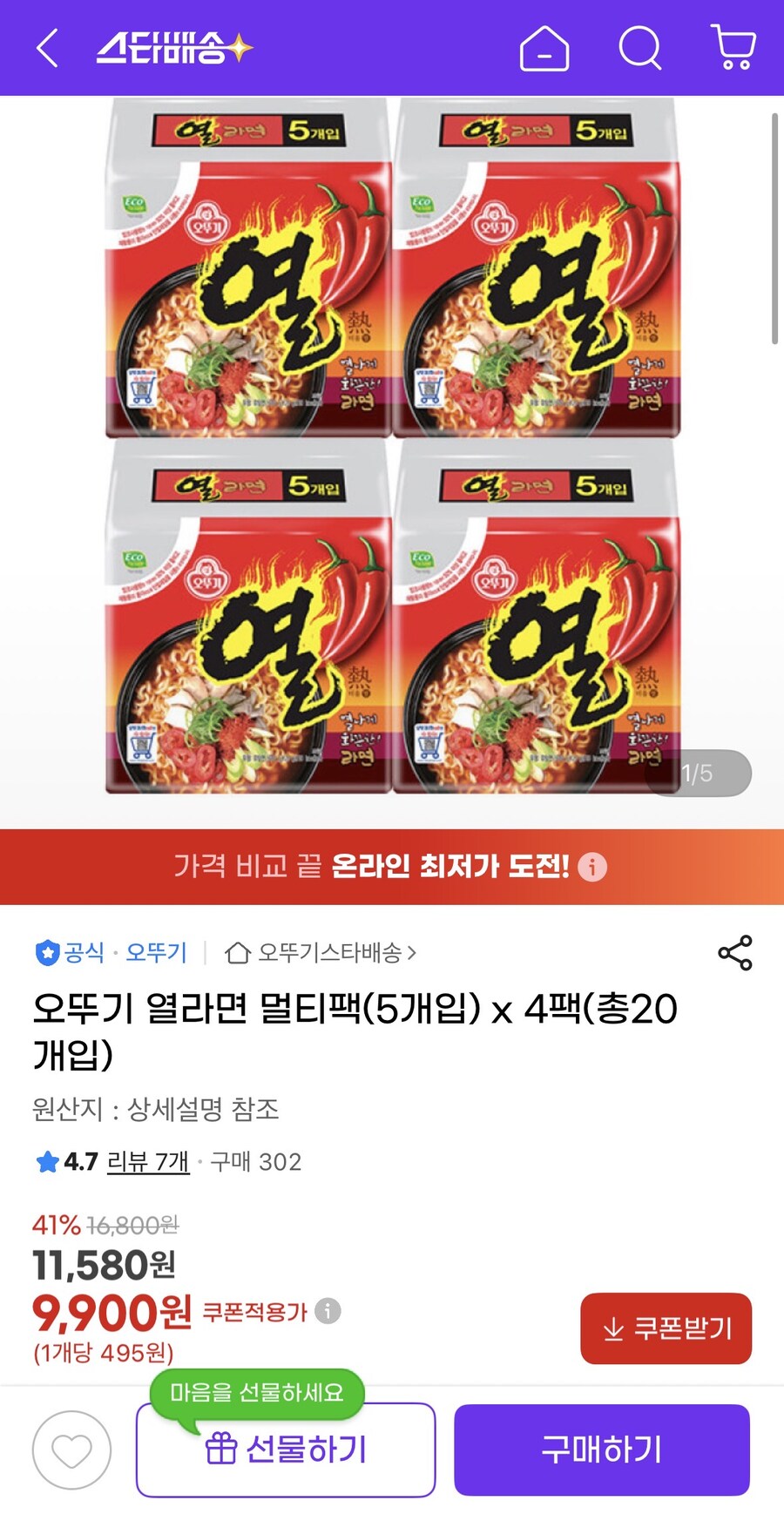Open the home screen via house icon
The height and width of the screenshot is (1514, 784).
click(x=545, y=50)
